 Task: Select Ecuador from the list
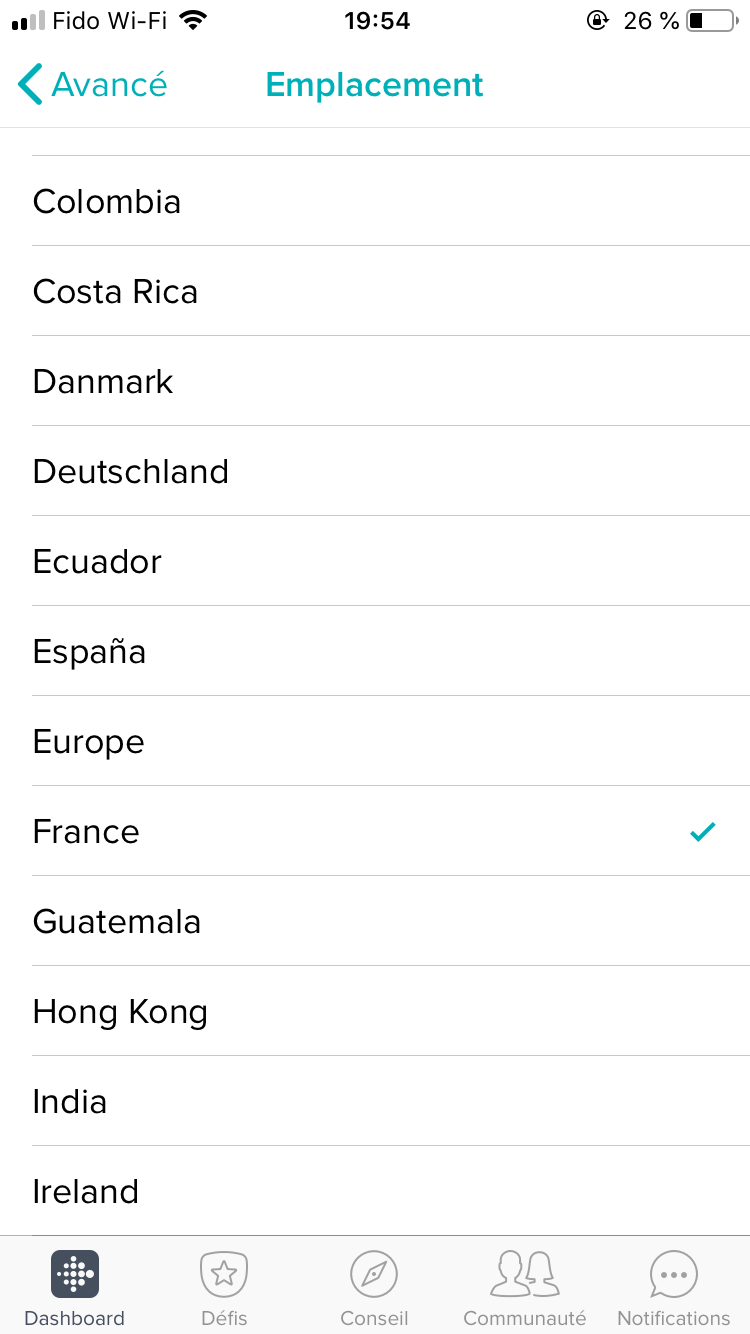click(375, 561)
